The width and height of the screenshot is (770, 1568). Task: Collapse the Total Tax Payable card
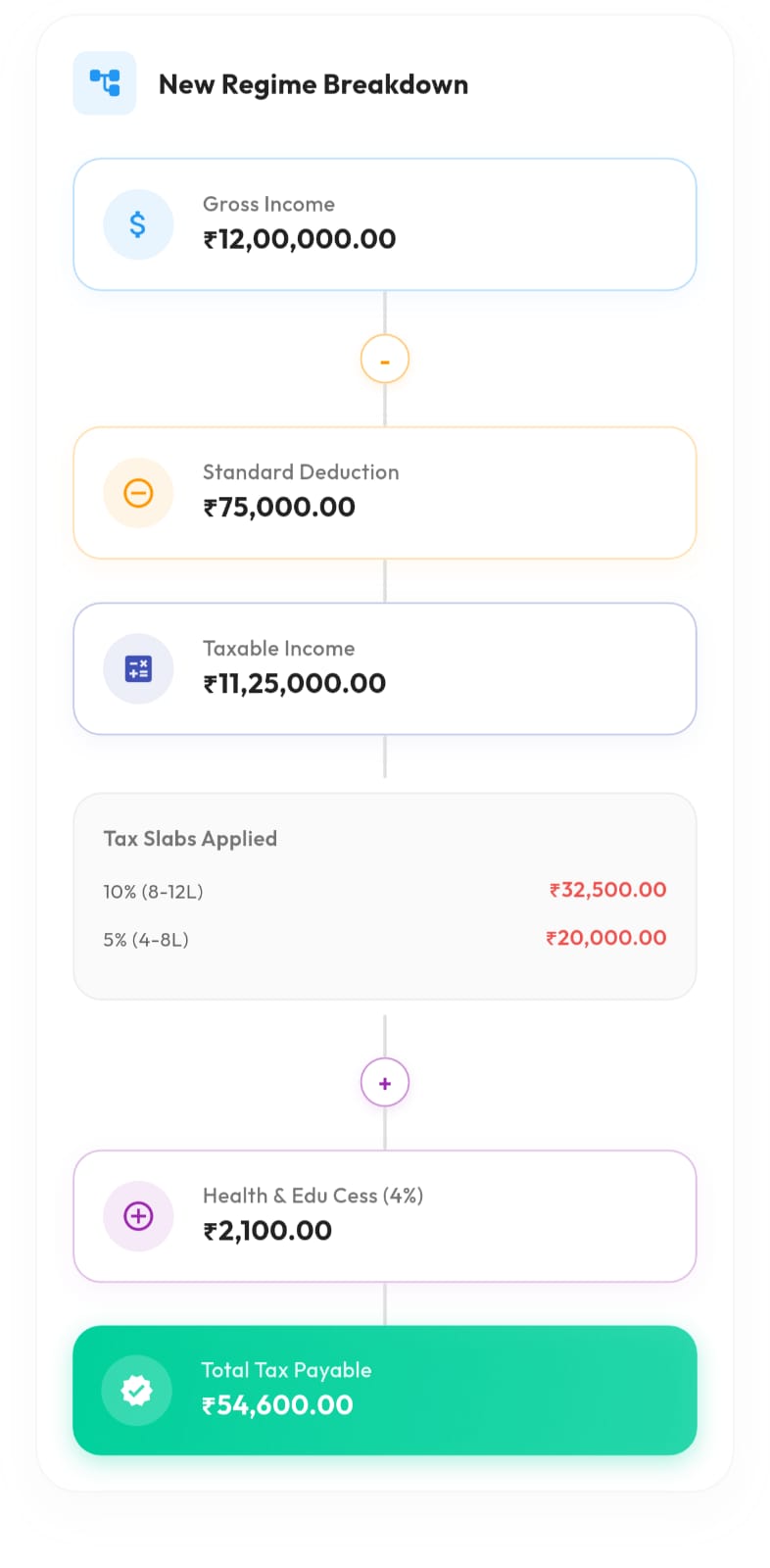(384, 1390)
